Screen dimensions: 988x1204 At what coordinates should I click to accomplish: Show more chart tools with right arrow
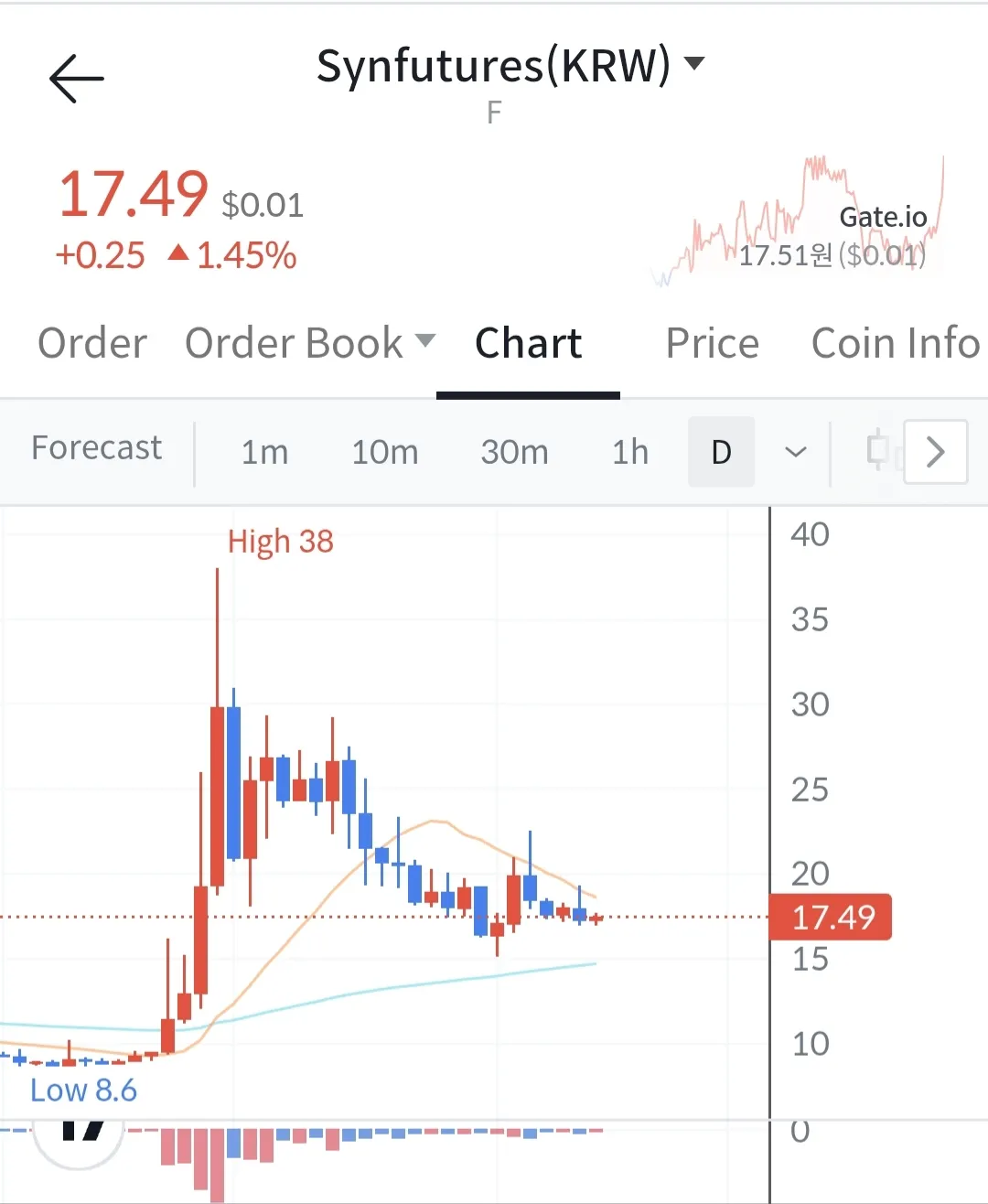tap(935, 452)
